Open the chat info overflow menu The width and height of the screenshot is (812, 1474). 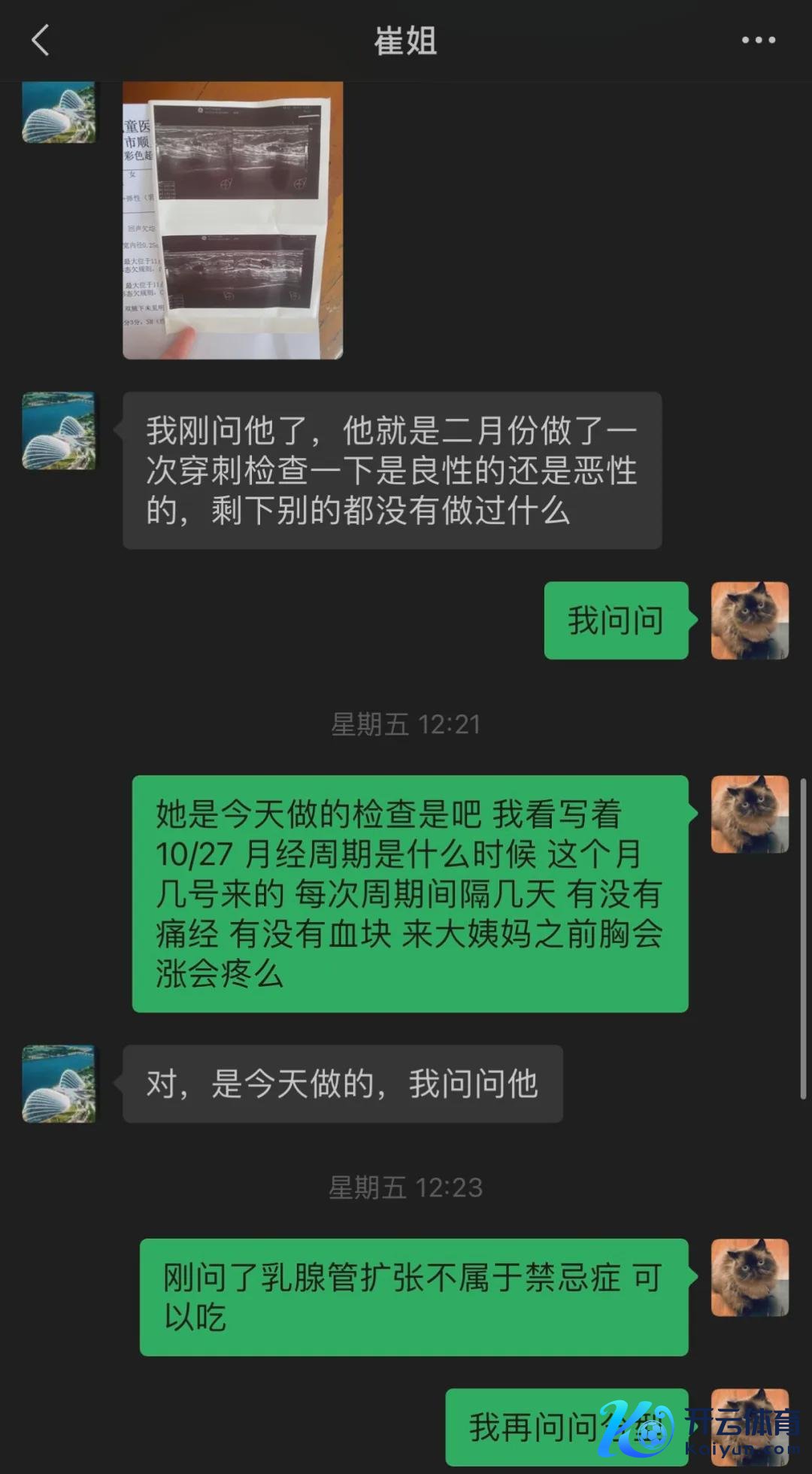[x=758, y=40]
